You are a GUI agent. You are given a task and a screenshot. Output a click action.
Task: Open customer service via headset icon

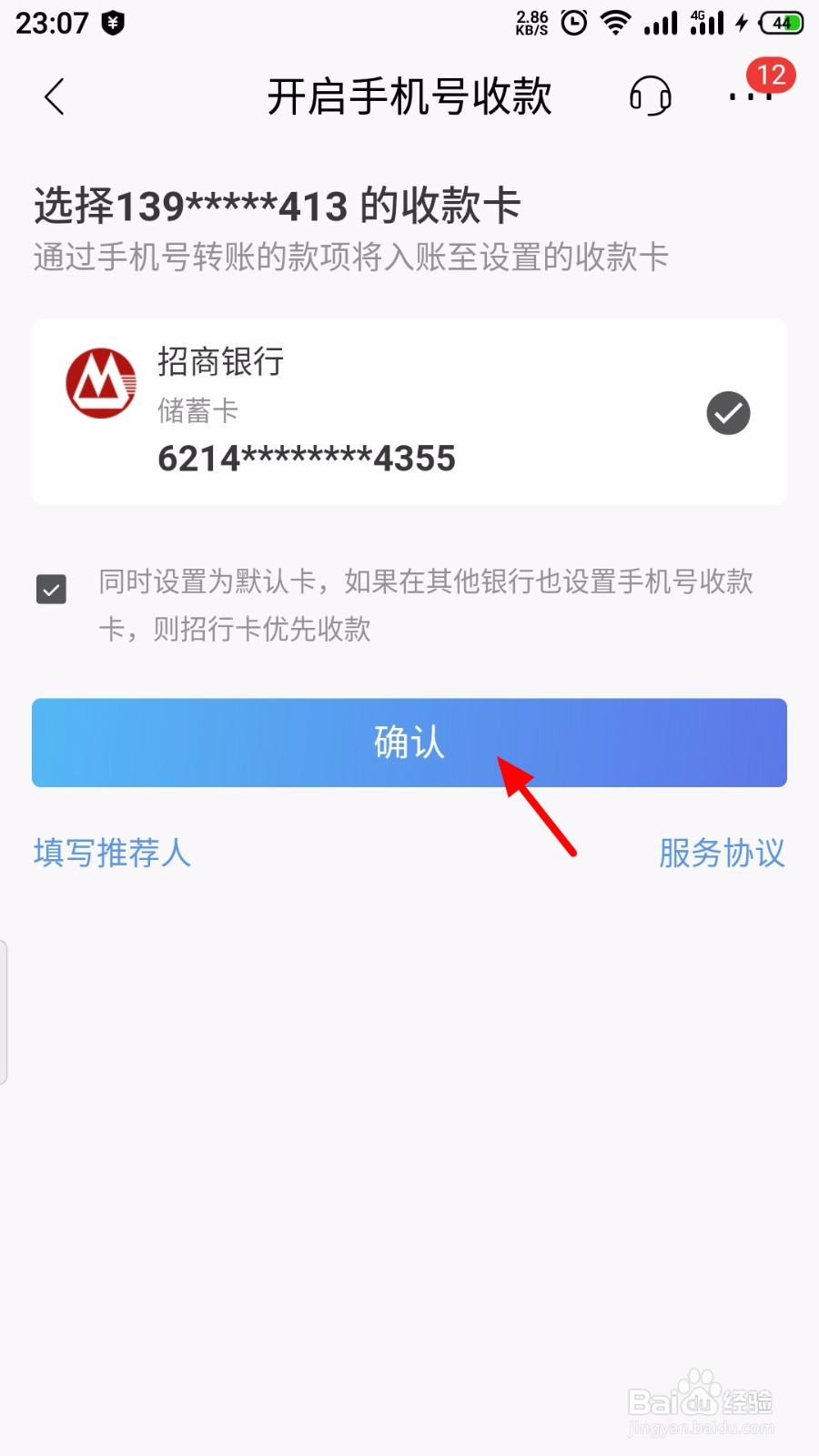tap(650, 96)
